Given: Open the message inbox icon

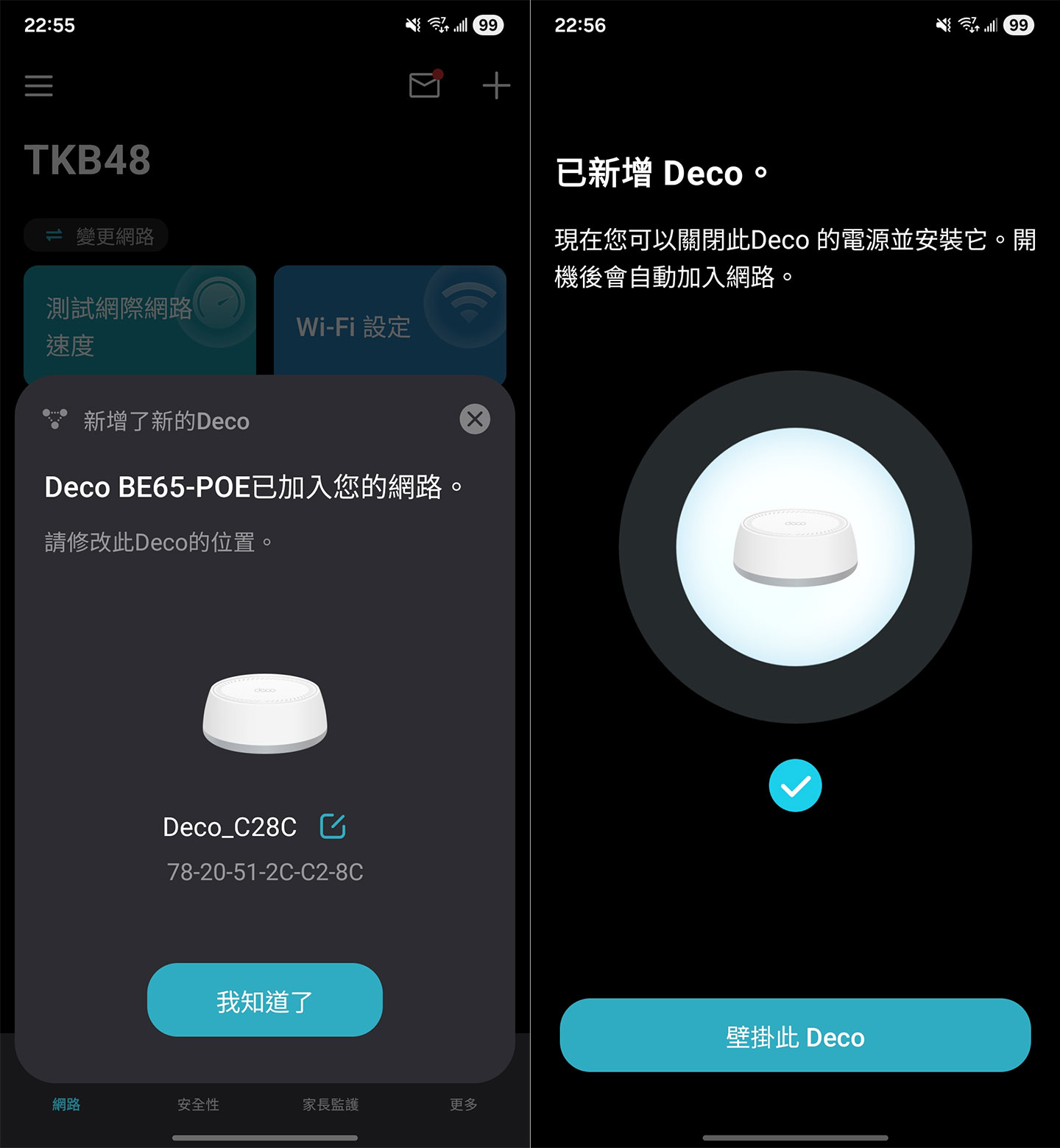Looking at the screenshot, I should click(423, 86).
